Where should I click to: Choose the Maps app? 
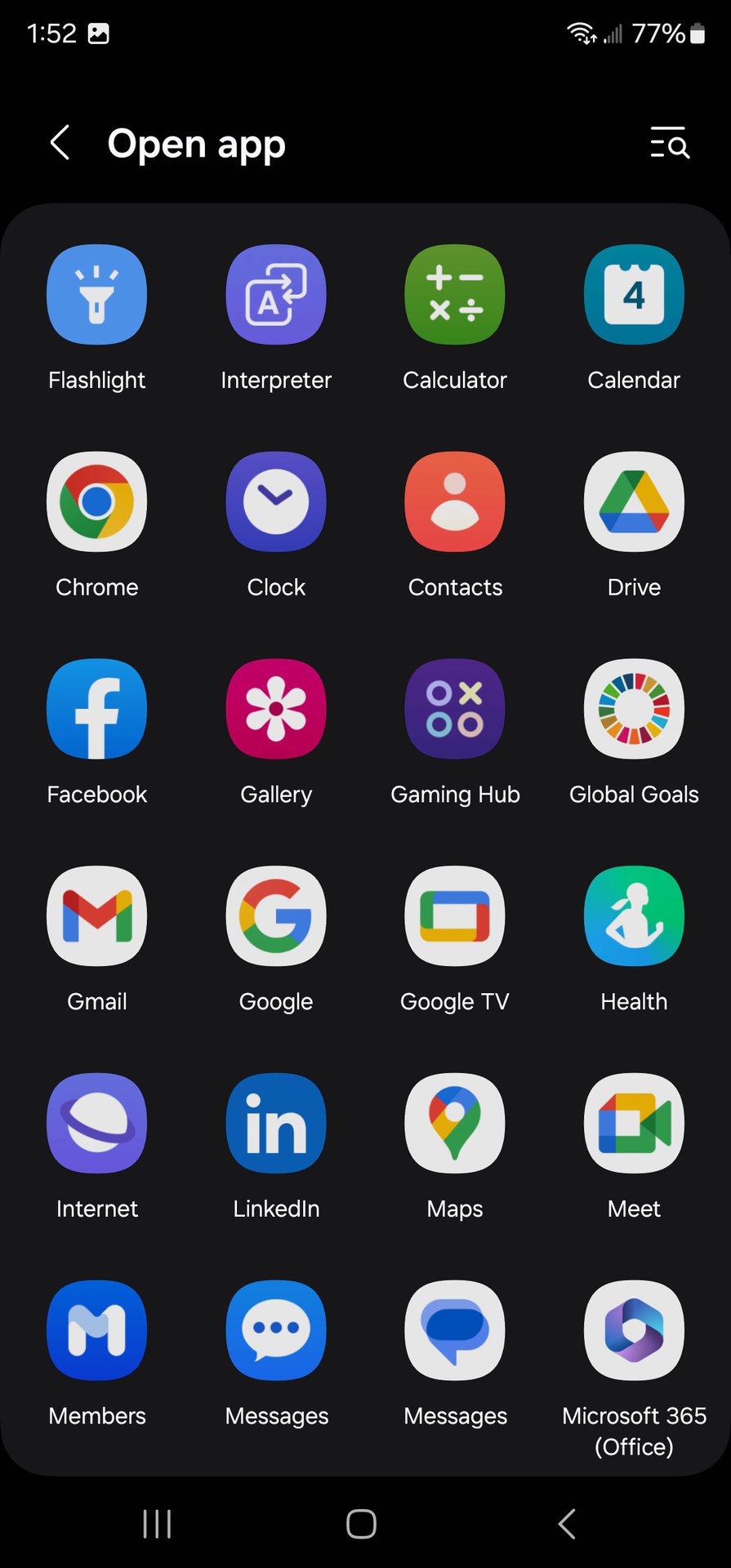tap(455, 1124)
